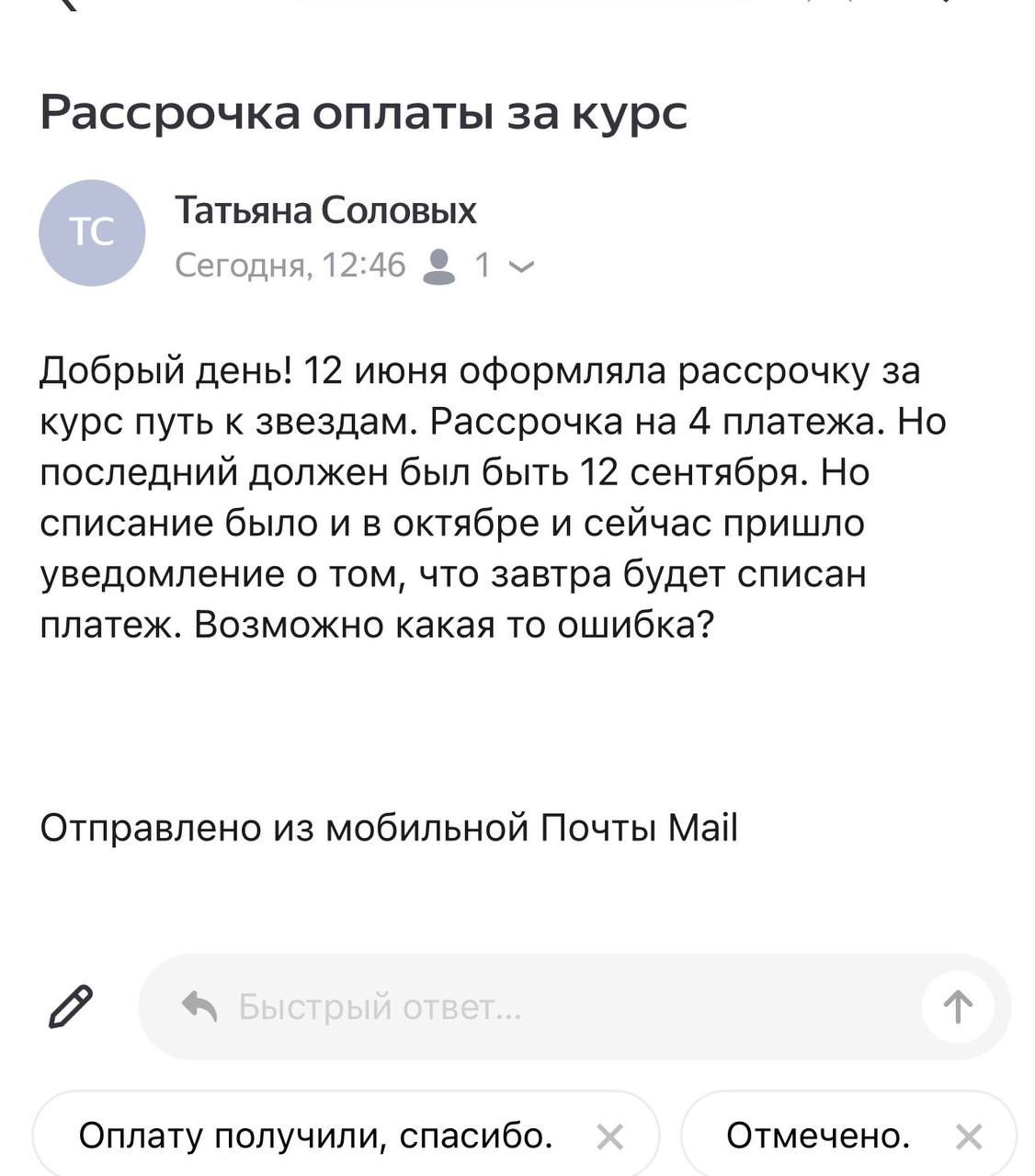Dismiss the Оплату получили, спасибо suggestion
Screen dimensions: 1035x1176
610,1137
